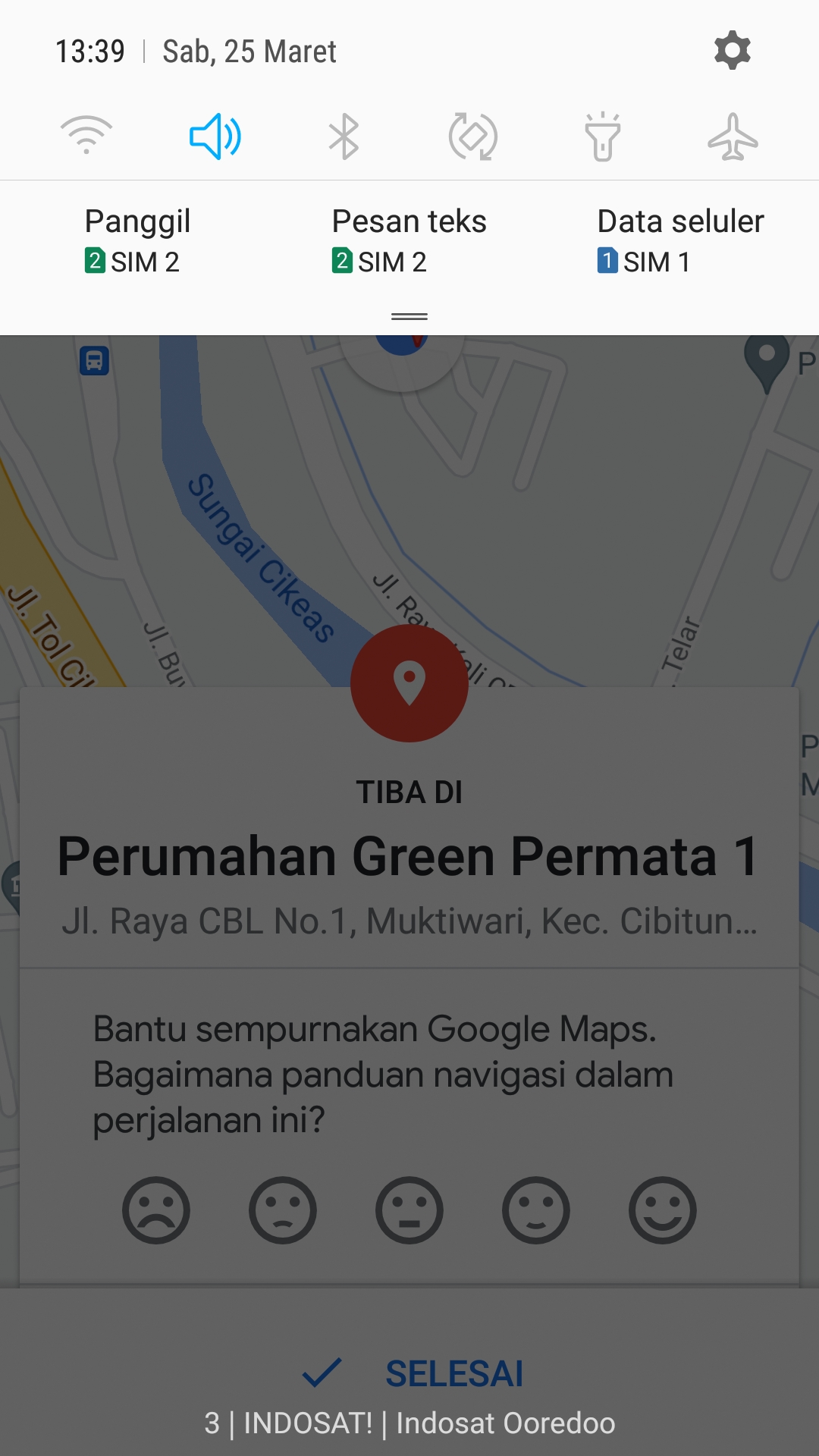Enable airplane mode

733,136
